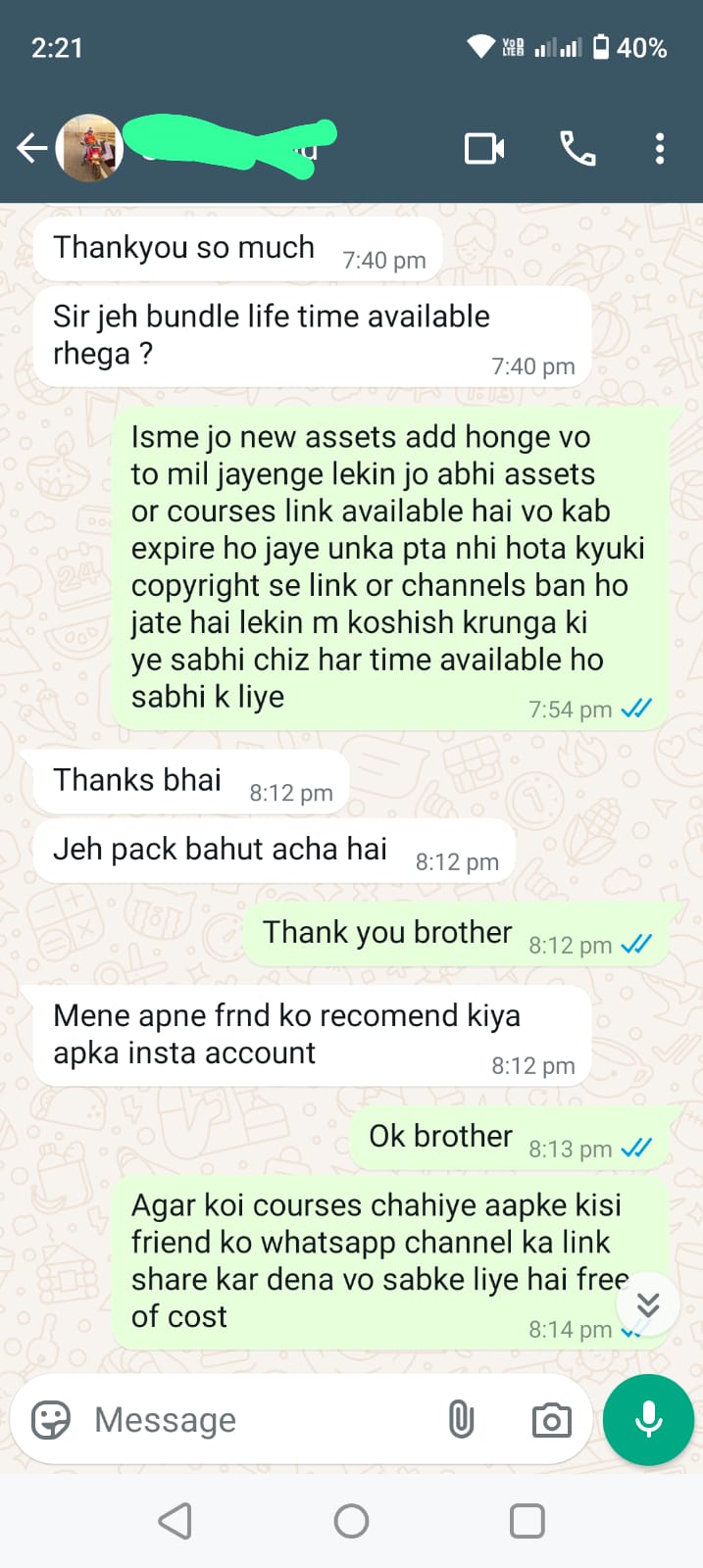Open the three-dot overflow menu

(660, 149)
